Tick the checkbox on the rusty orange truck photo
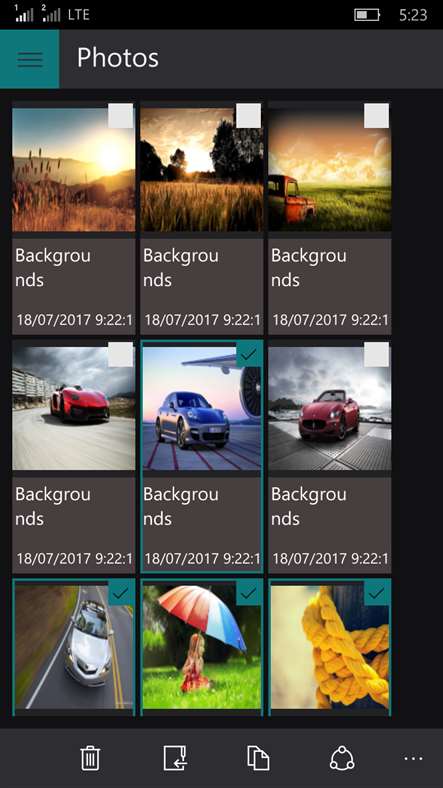The height and width of the screenshot is (788, 443). 377,116
